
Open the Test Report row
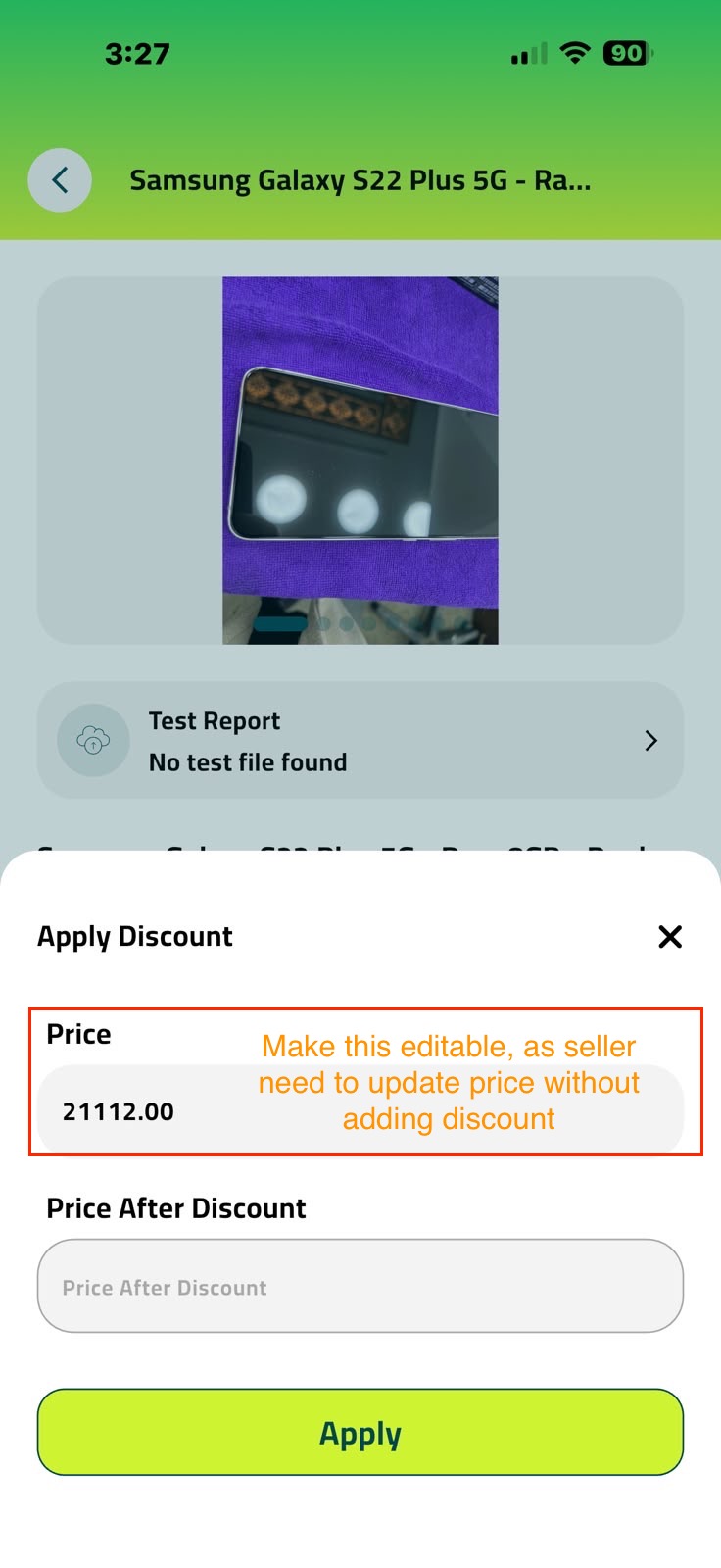pyautogui.click(x=360, y=740)
